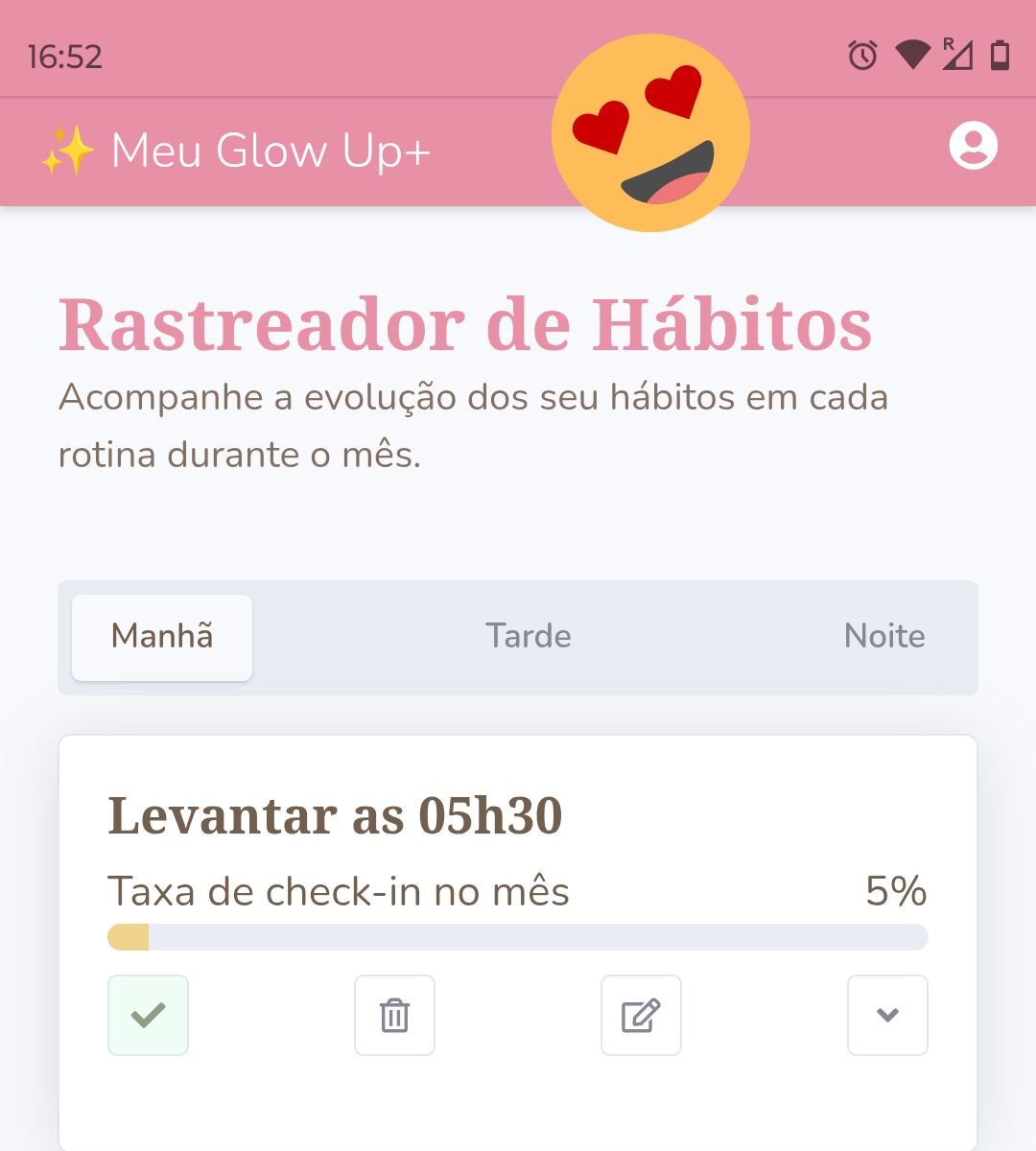
Task: Expand the habit card details chevron
Action: [887, 1015]
